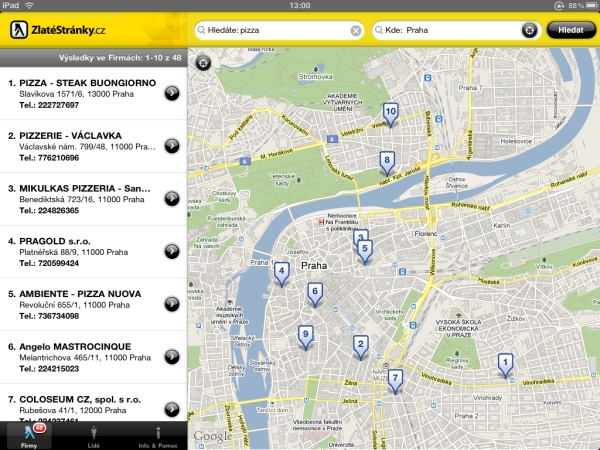
Task: Tap the round icon at the map corner
Action: [x=203, y=63]
